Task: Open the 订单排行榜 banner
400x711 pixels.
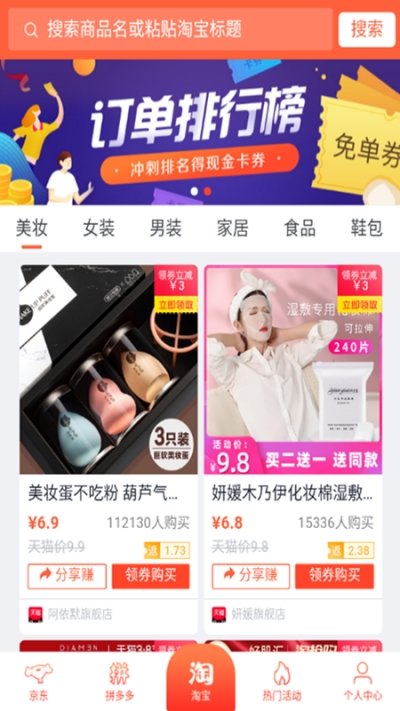Action: (x=200, y=132)
